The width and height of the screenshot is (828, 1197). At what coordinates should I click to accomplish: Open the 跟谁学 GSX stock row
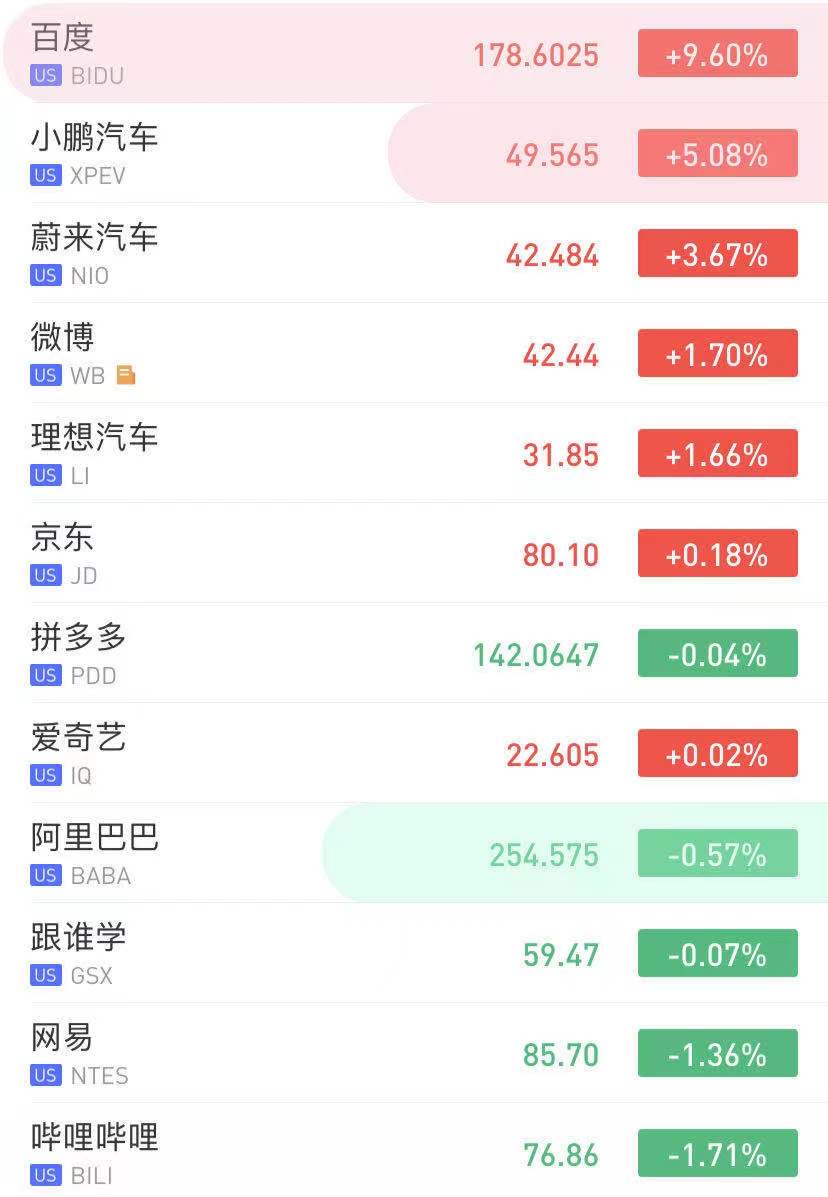(x=300, y=954)
